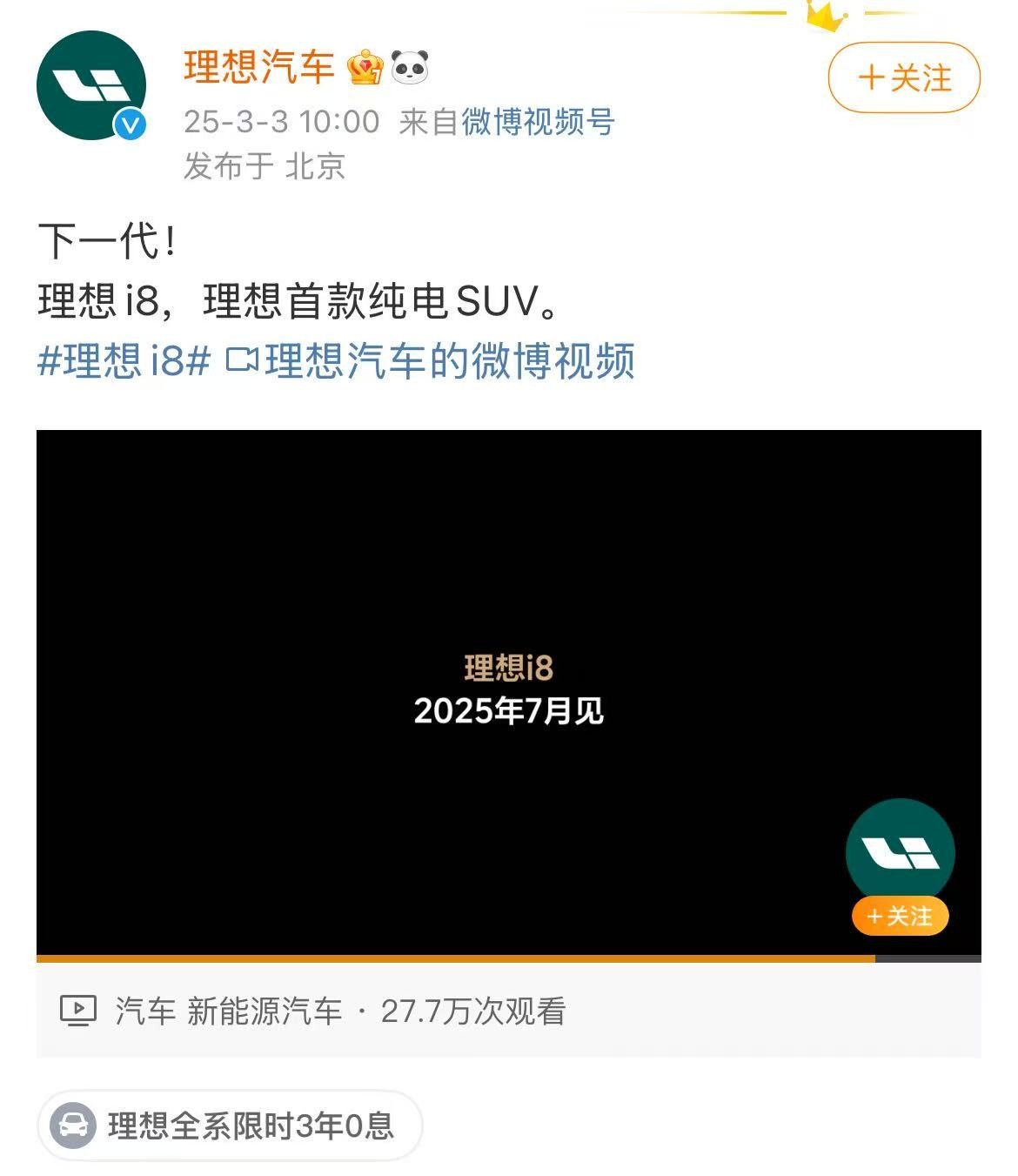Open the 汽车 新能源汽车 video category bar
Viewport: 1018px width, 1176px height.
(x=313, y=1011)
